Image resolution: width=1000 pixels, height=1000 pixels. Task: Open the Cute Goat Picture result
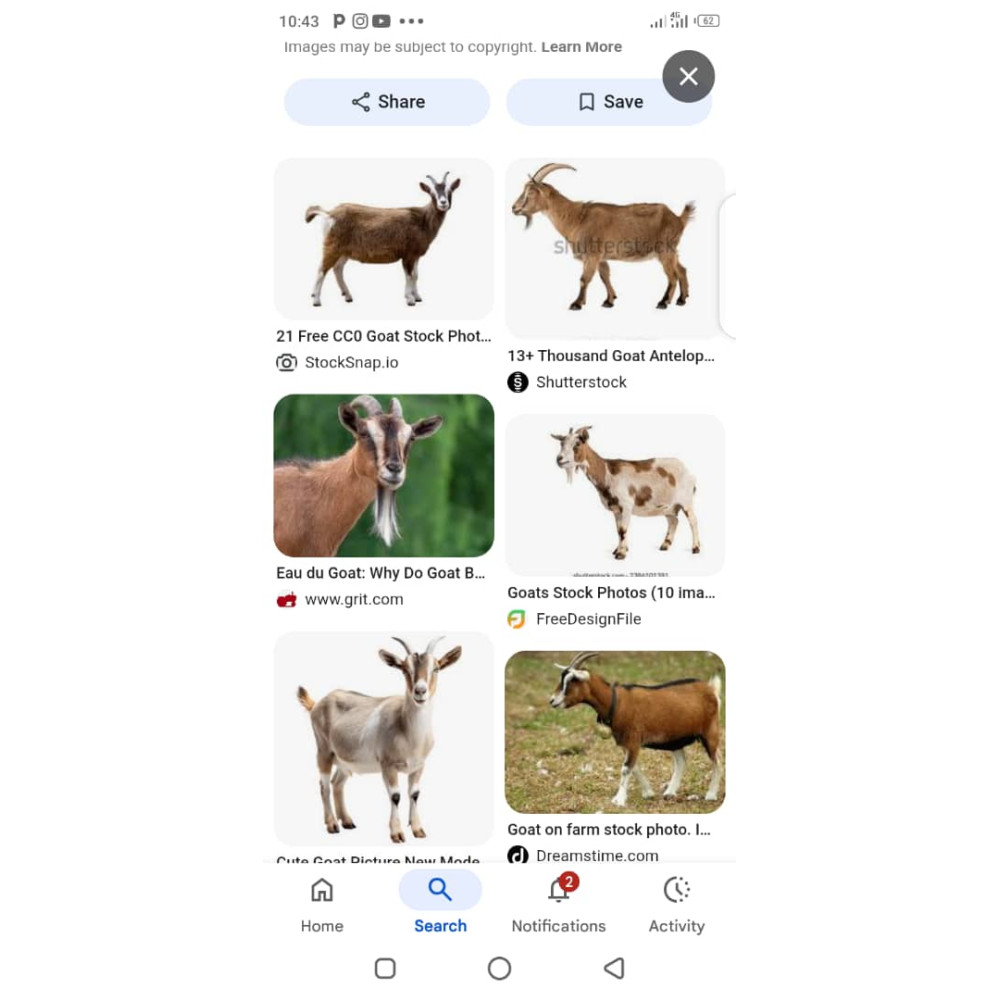[384, 738]
